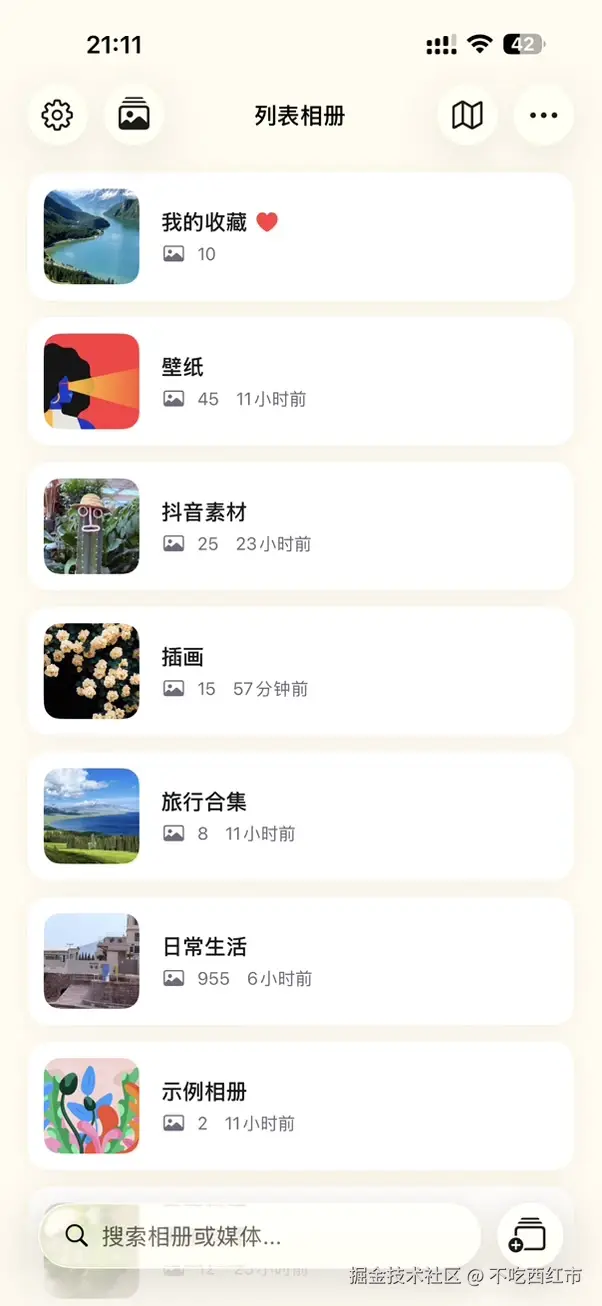Open the 我的收藏 album
Viewport: 602px width, 1306px height.
pyautogui.click(x=301, y=237)
